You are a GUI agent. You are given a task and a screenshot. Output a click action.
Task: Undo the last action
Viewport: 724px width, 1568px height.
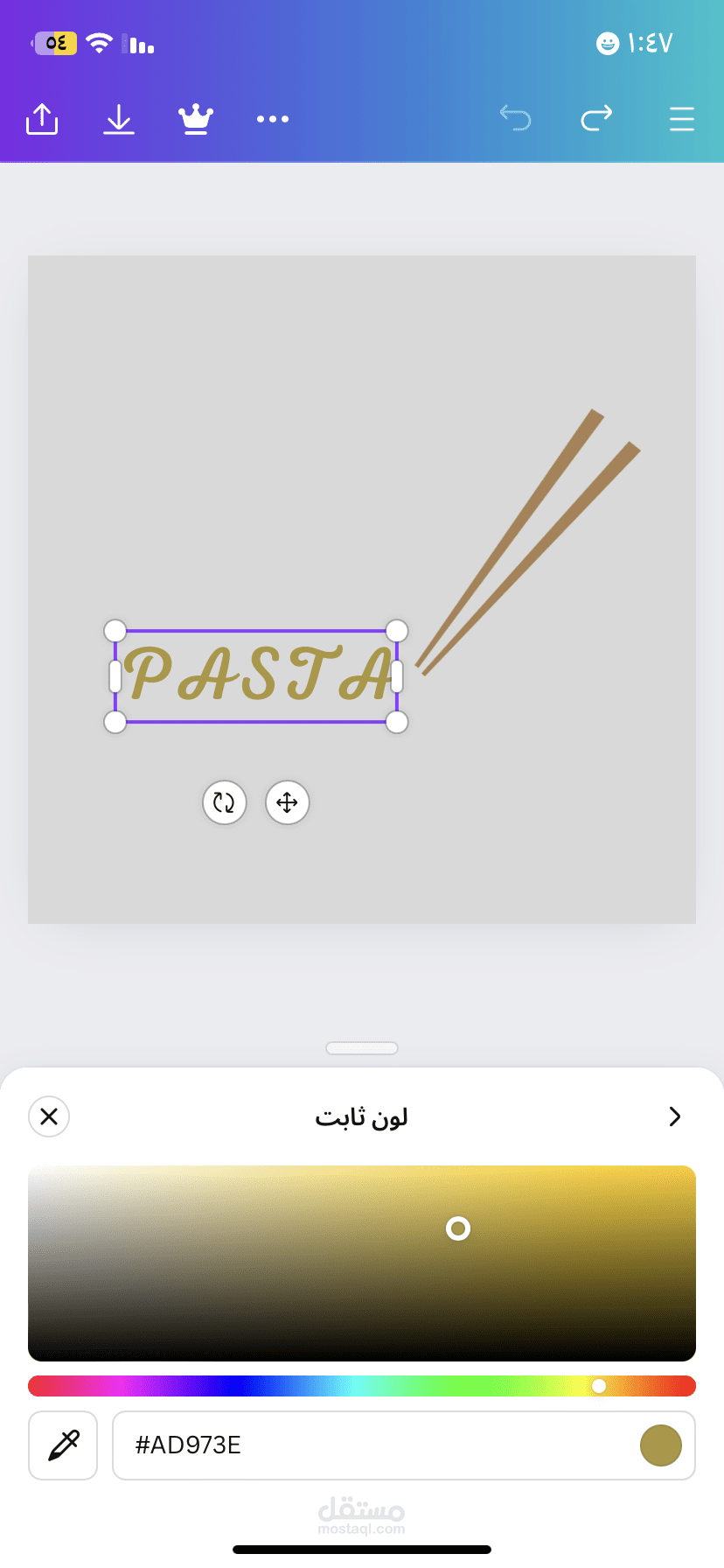516,118
